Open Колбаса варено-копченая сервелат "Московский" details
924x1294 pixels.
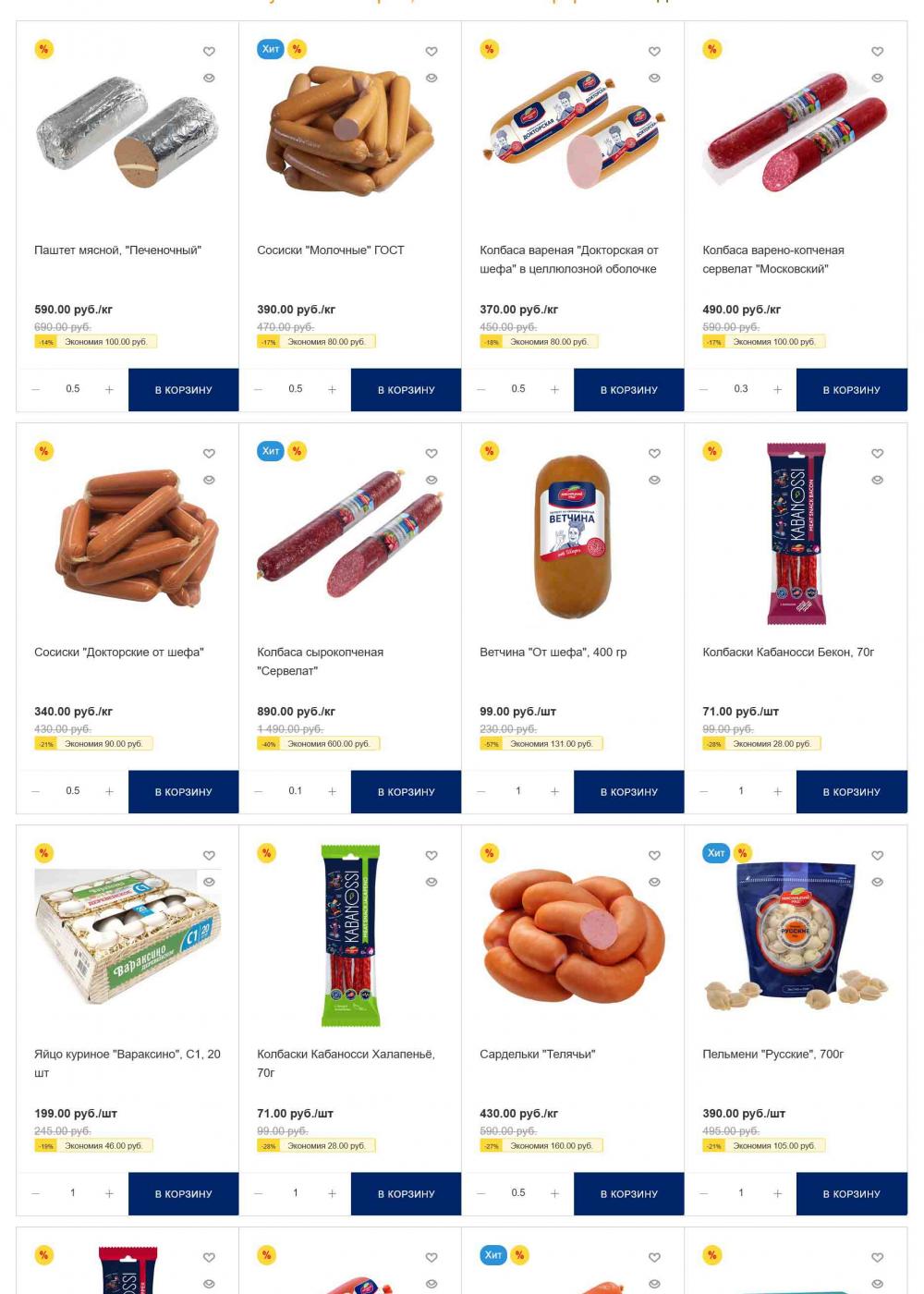[x=772, y=260]
